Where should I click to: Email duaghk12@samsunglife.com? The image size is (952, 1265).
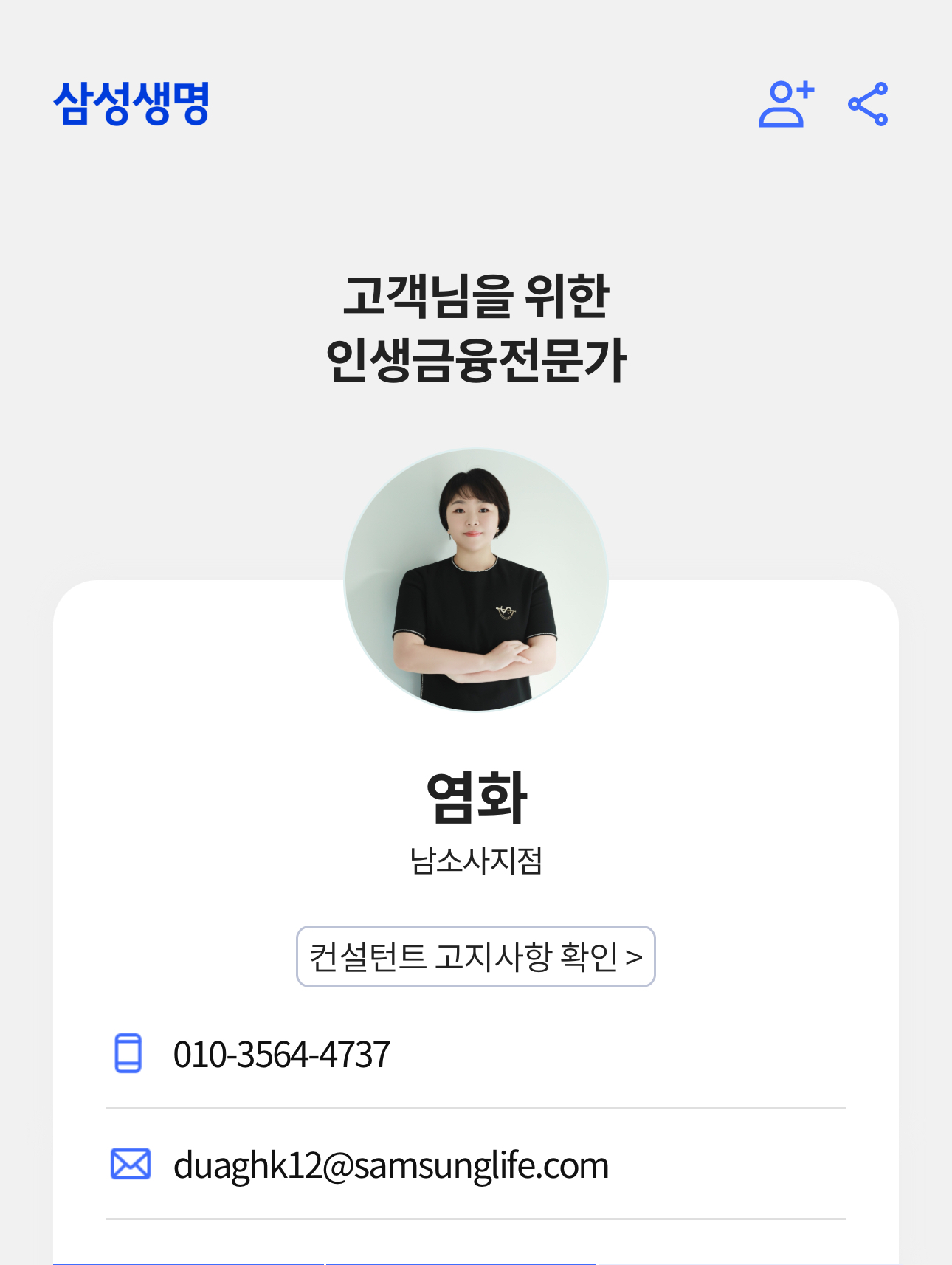point(390,1165)
